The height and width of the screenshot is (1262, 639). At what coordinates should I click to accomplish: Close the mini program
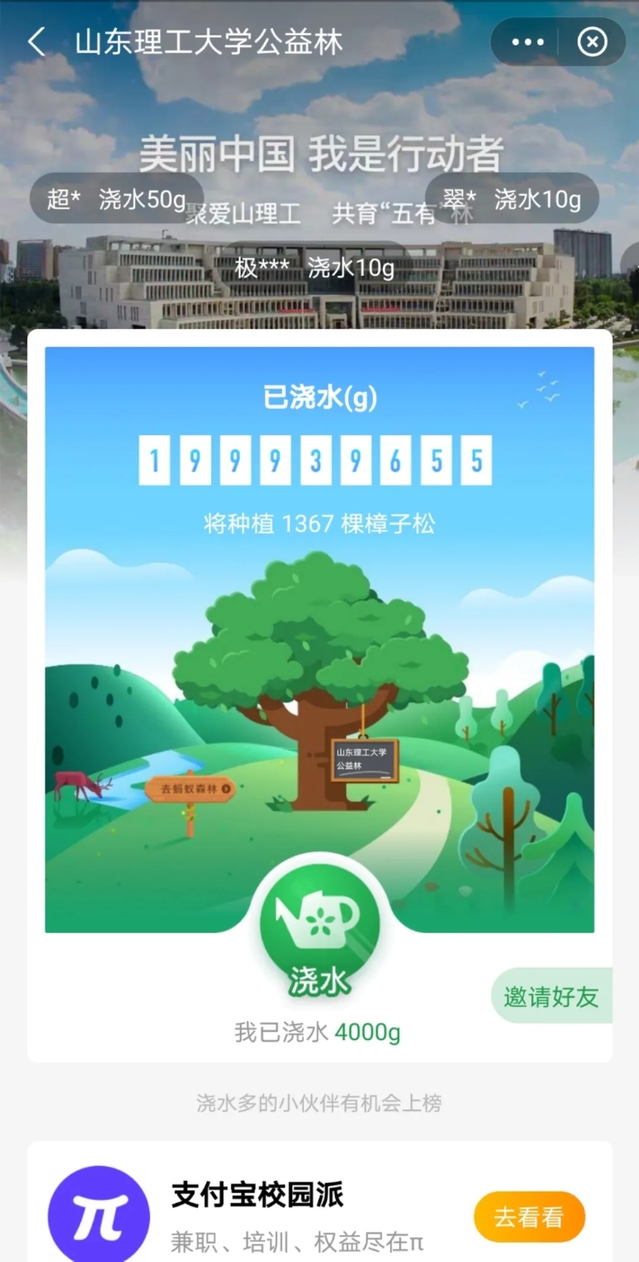592,42
